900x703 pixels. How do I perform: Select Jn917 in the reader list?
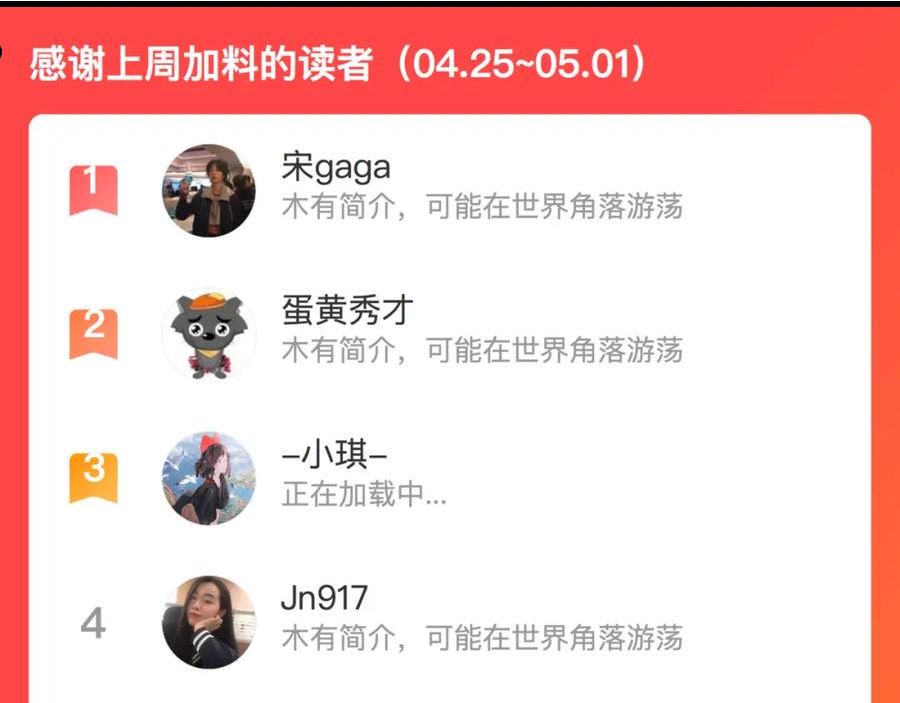pos(450,622)
